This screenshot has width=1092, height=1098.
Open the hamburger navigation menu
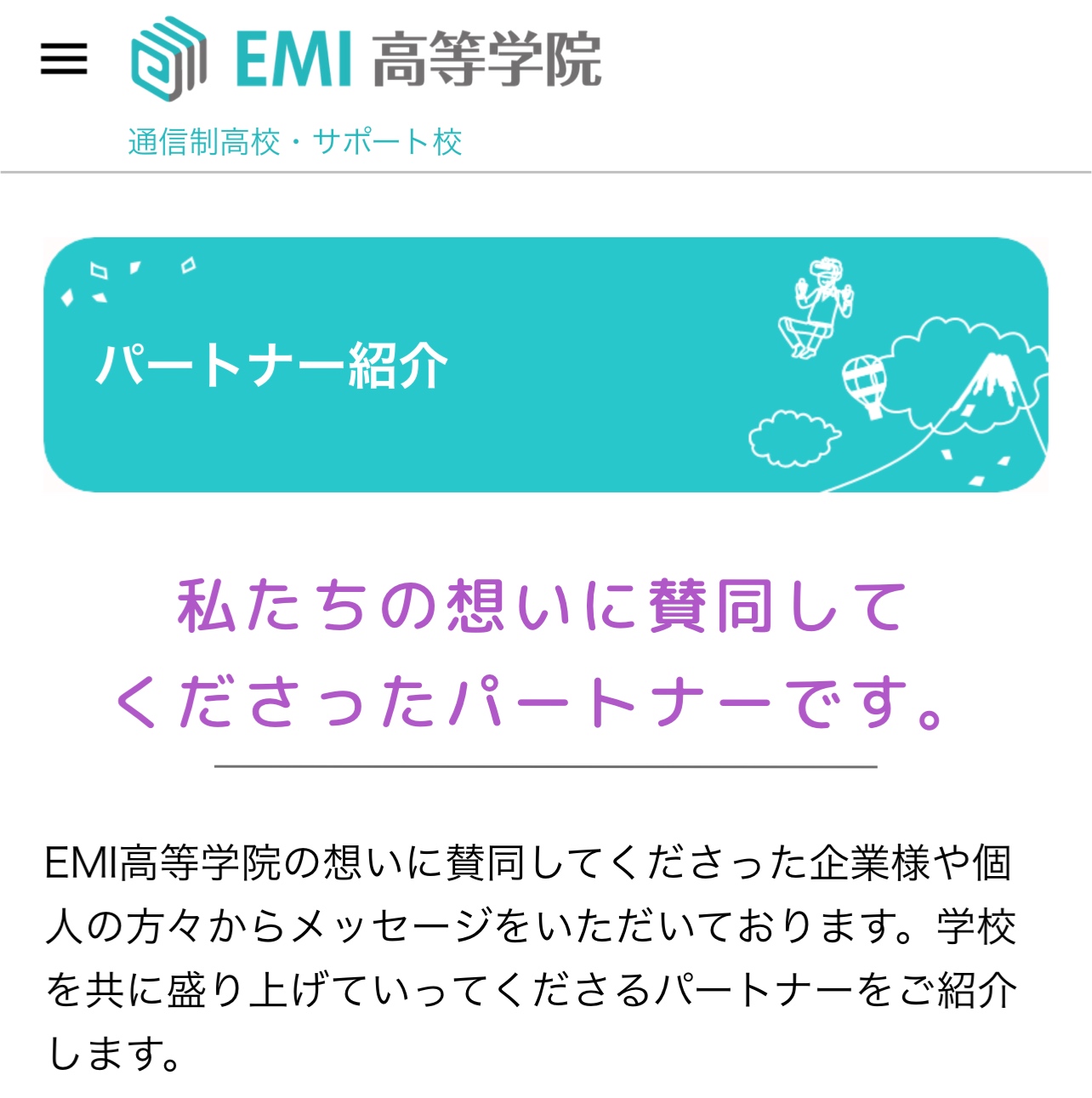pos(64,59)
